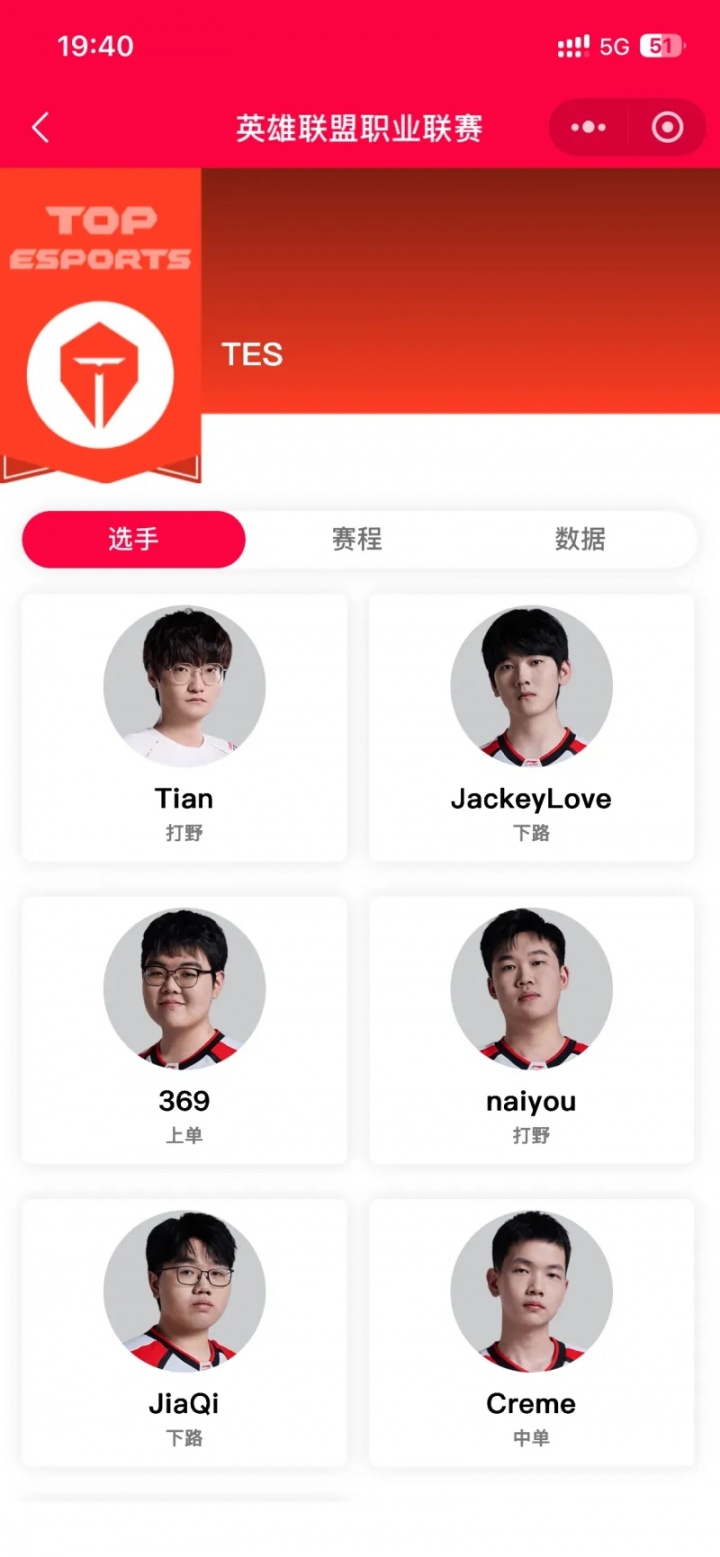Switch to the 数据 tab

[580, 540]
